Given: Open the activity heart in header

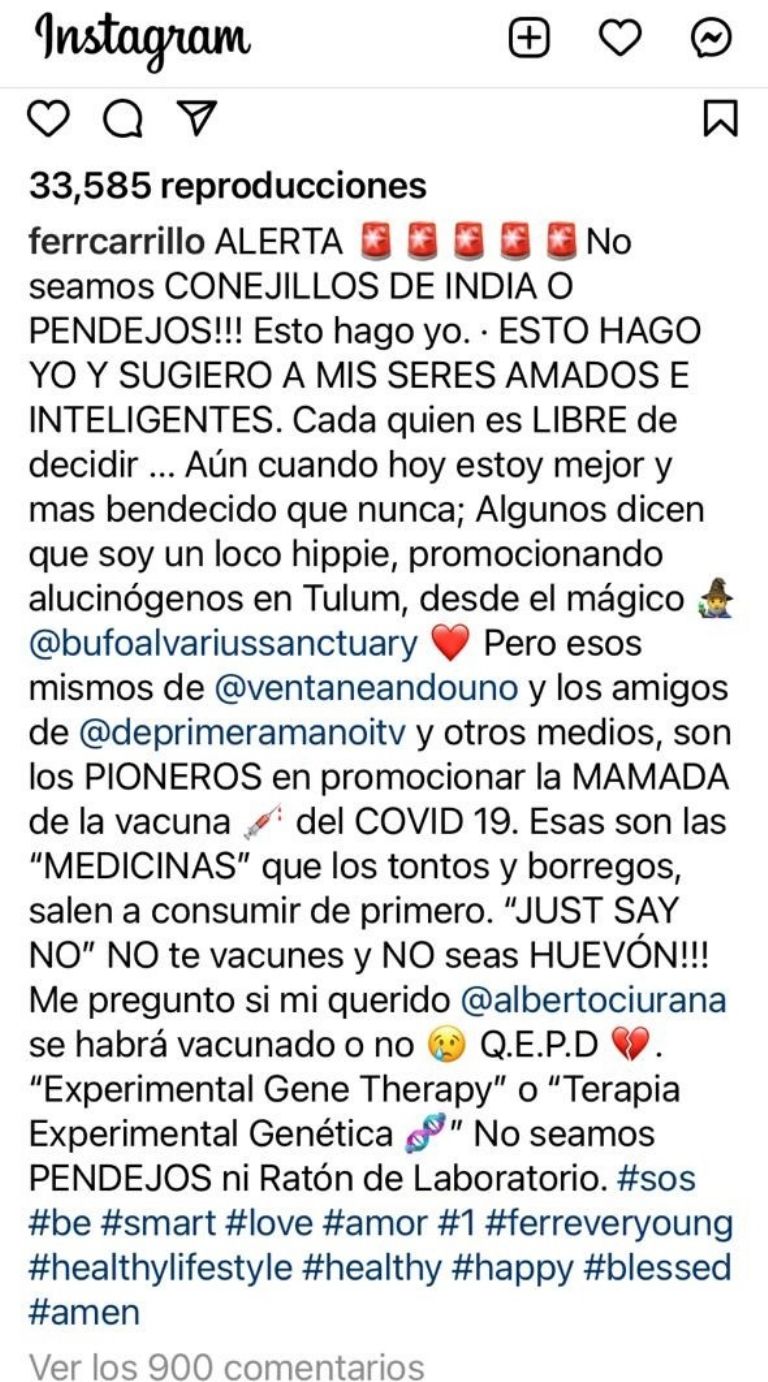Looking at the screenshot, I should (620, 39).
